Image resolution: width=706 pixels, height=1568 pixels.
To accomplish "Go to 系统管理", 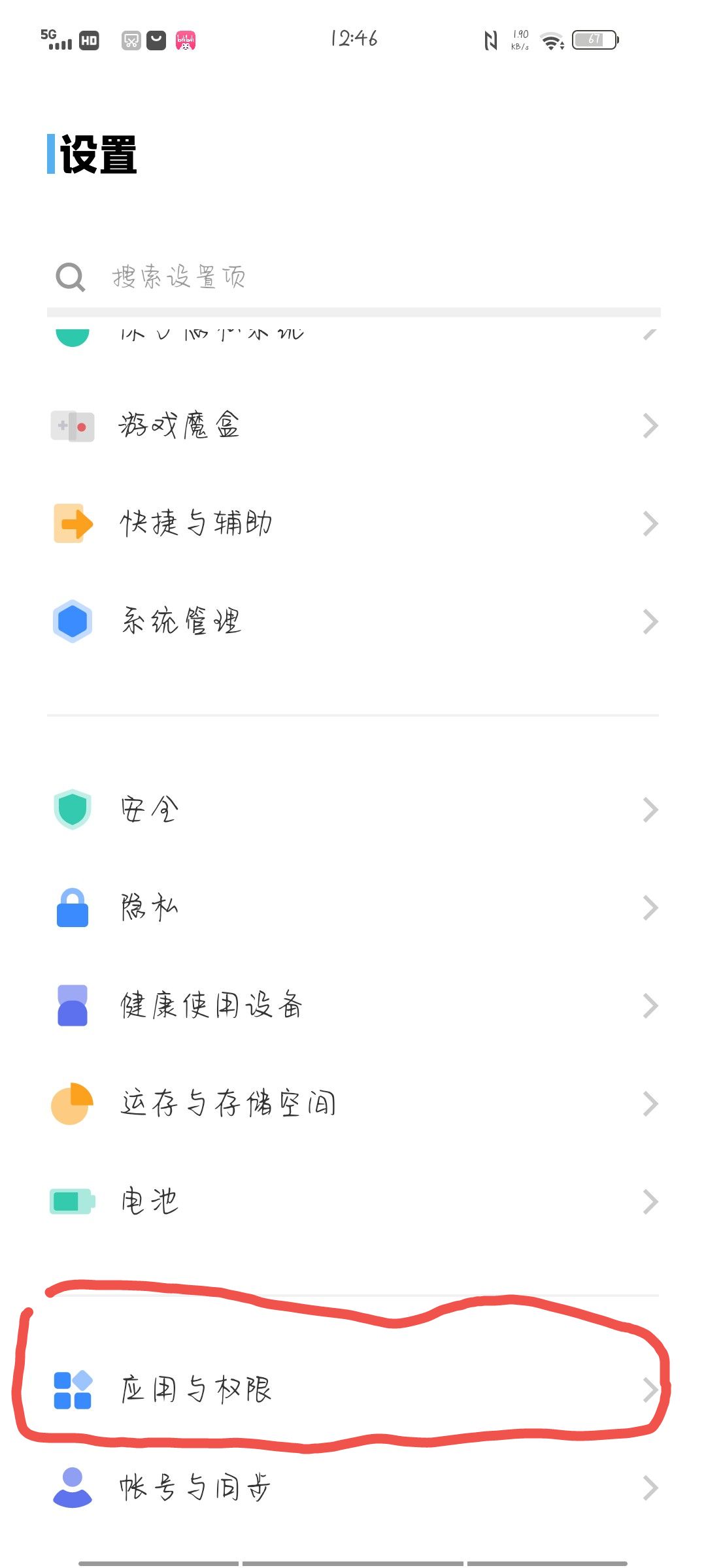I will pyautogui.click(x=353, y=622).
